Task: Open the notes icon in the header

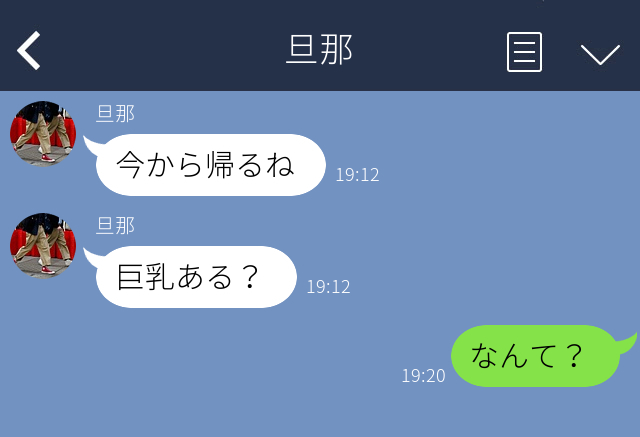Action: [524, 51]
